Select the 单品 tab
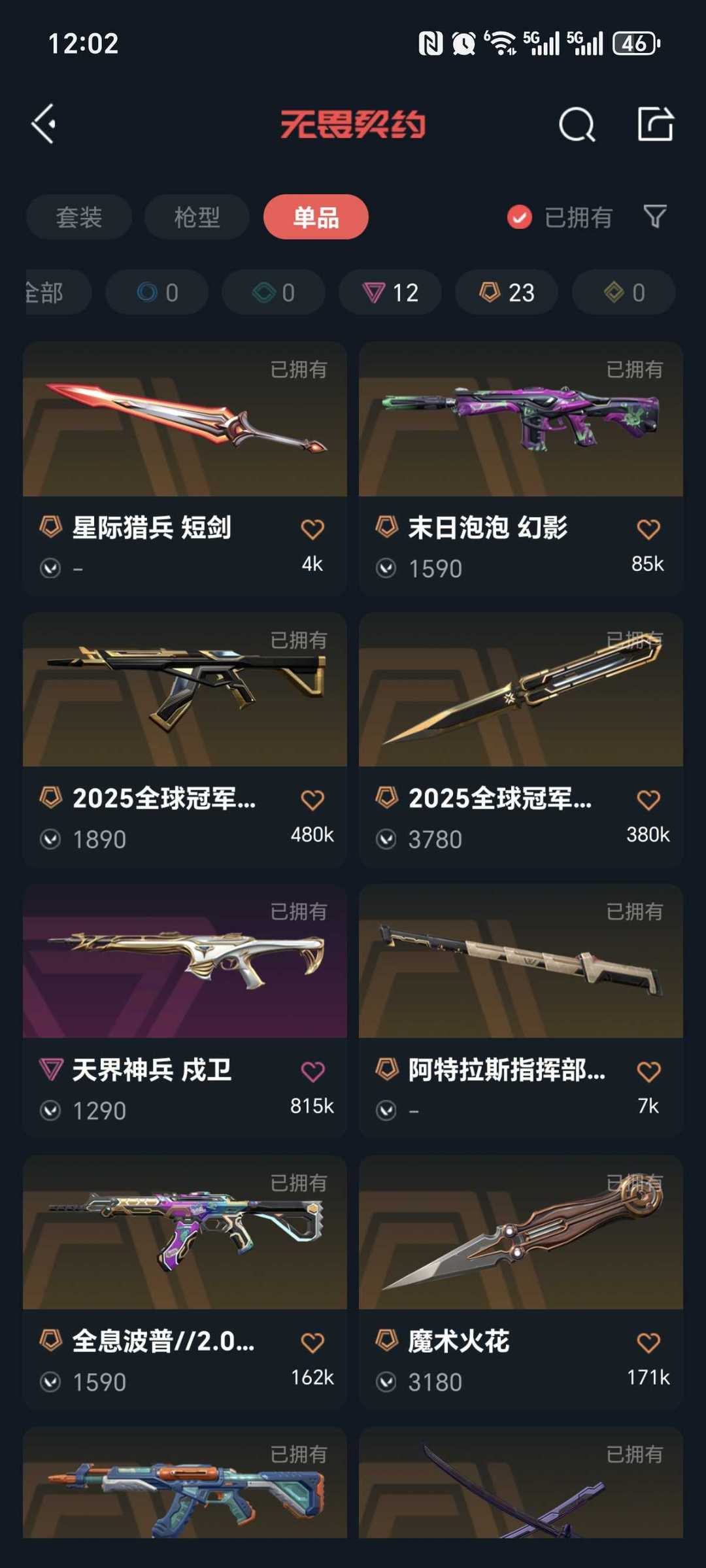The height and width of the screenshot is (1568, 706). 316,217
